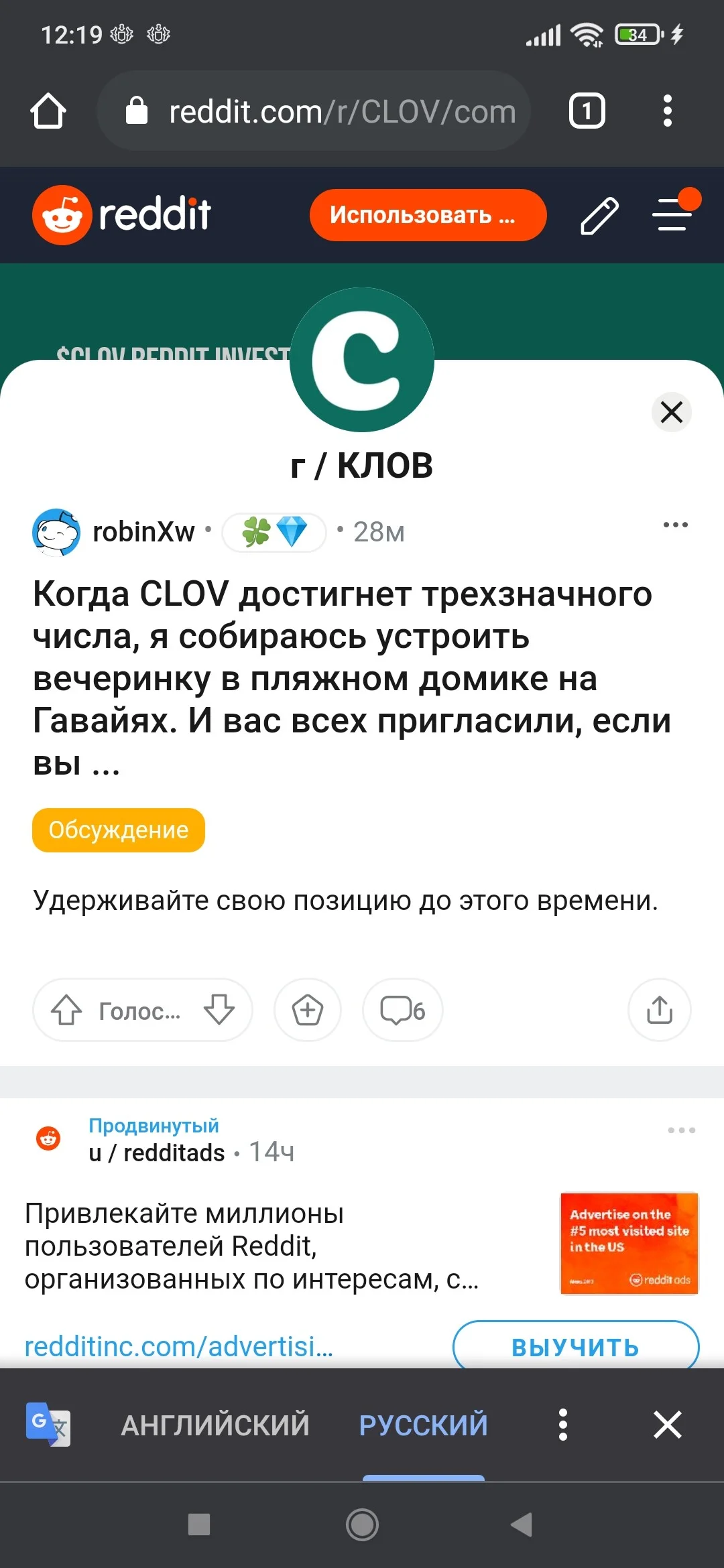
Task: Tap the "Обсуждение" flair chip
Action: pyautogui.click(x=119, y=830)
